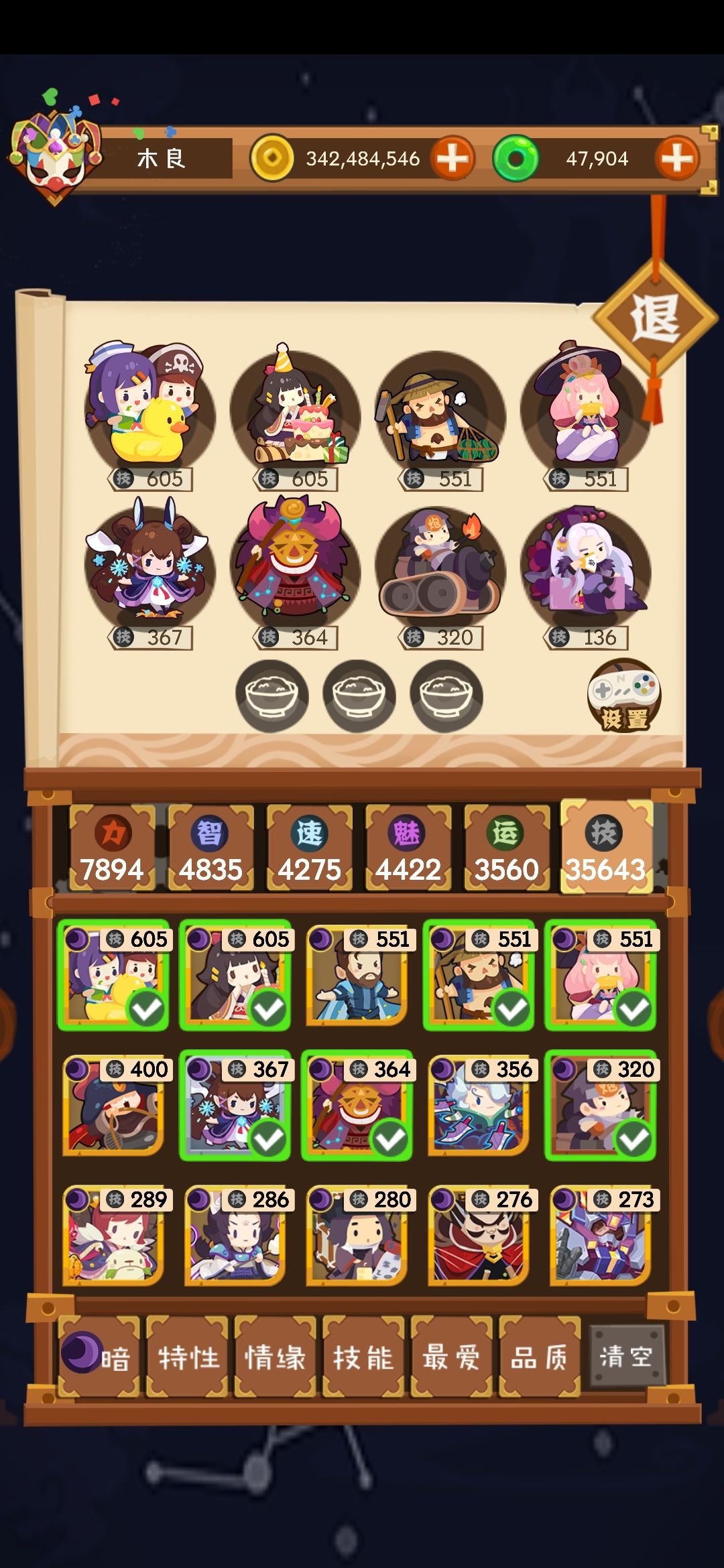The height and width of the screenshot is (1568, 724).
Task: Switch to the 运 luck stat tab
Action: point(506,848)
